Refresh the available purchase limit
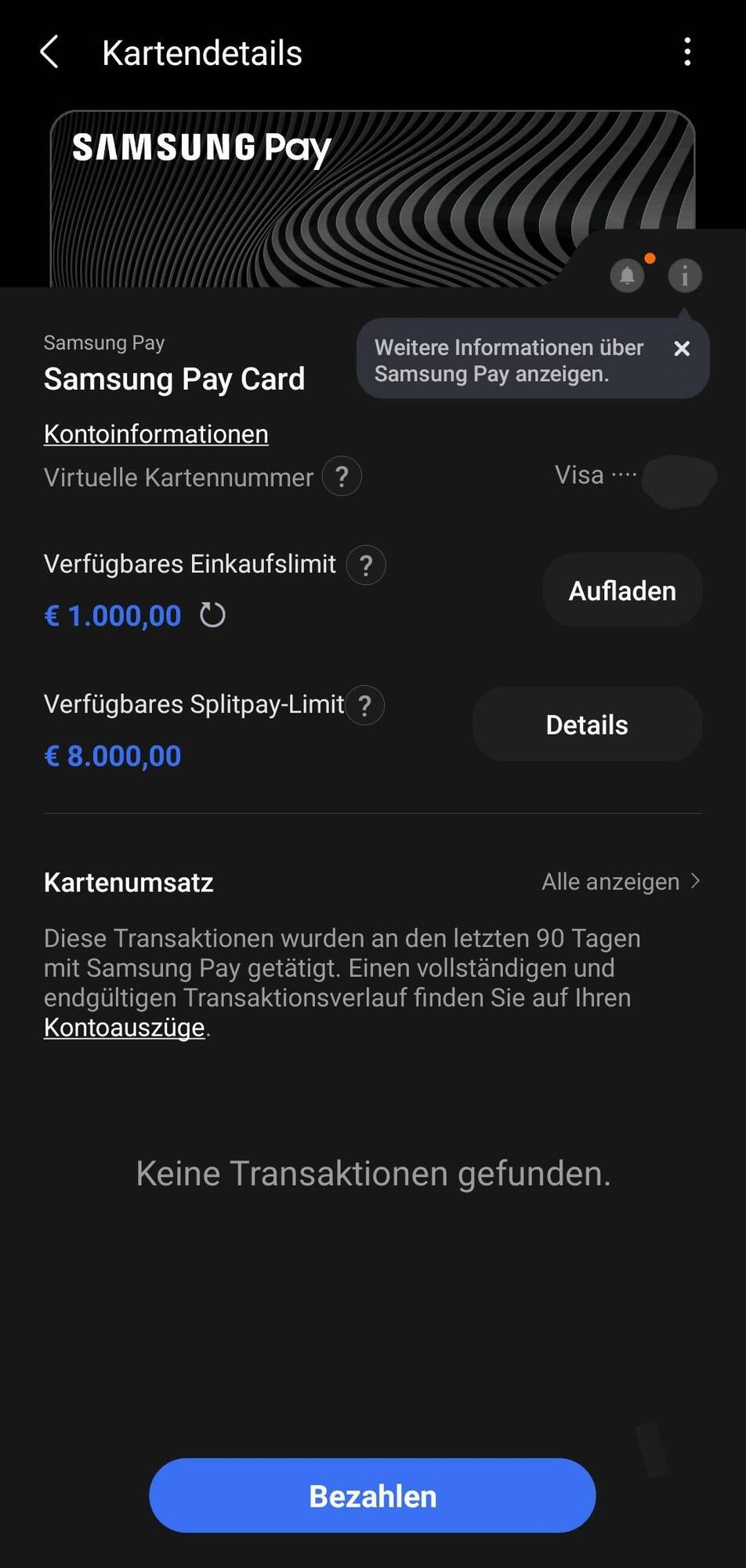 [212, 615]
